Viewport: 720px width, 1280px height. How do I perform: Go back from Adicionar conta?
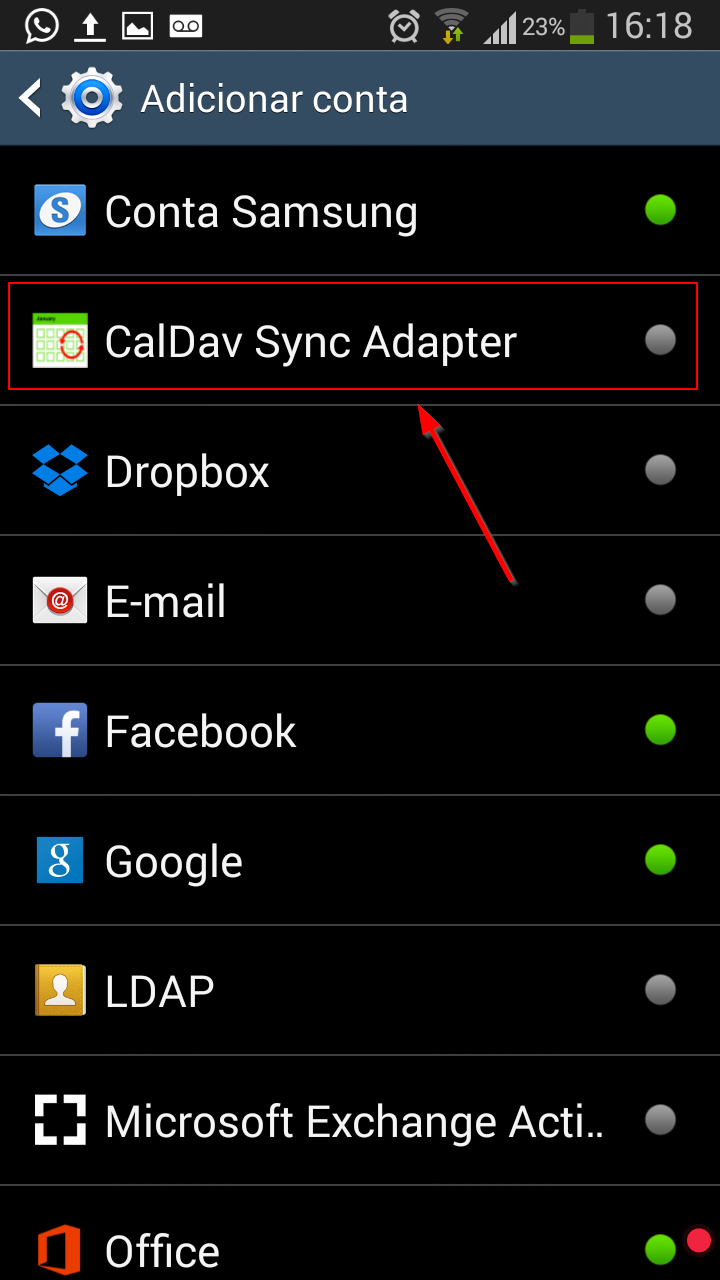pos(32,99)
